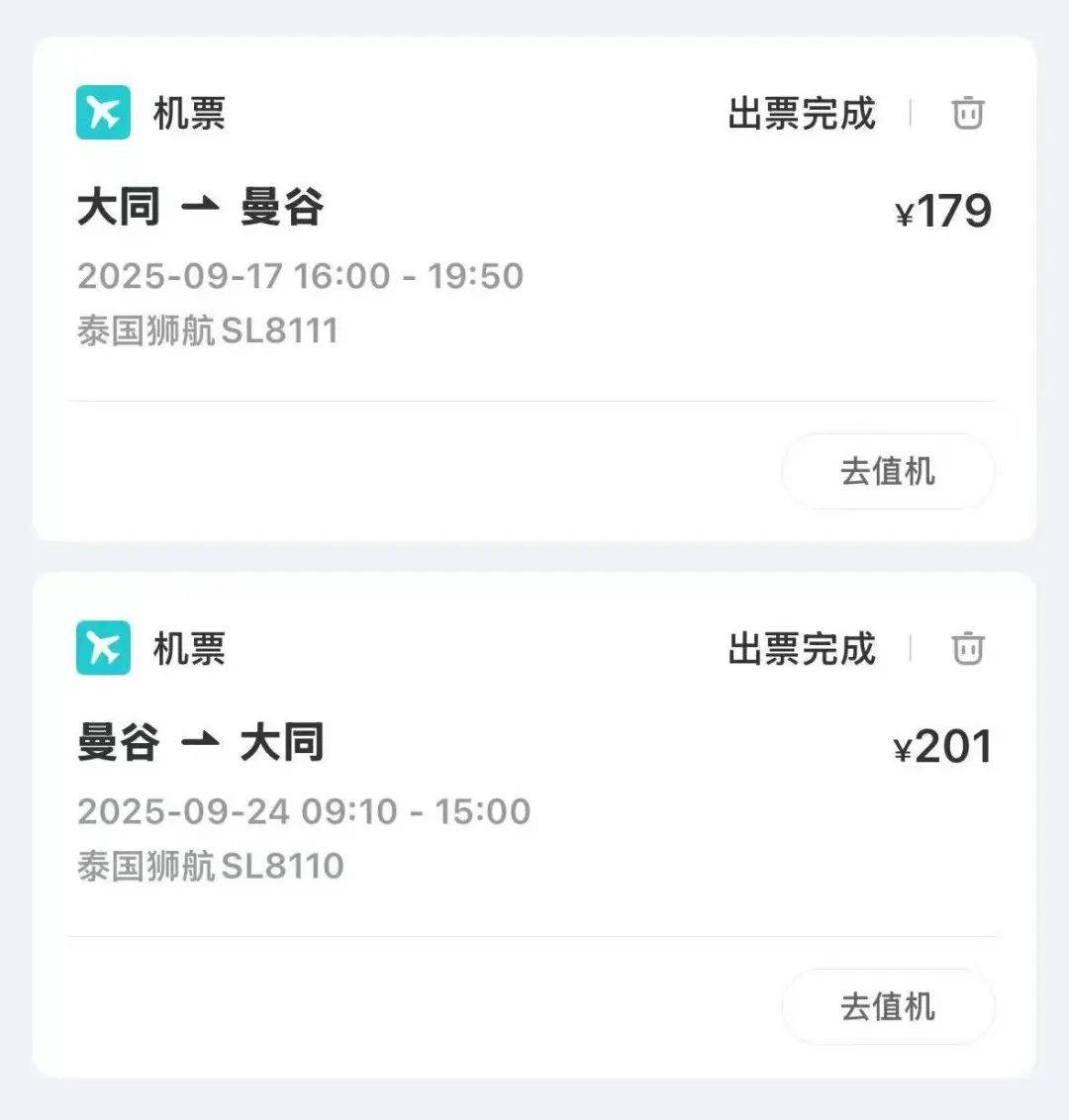Viewport: 1069px width, 1120px height.
Task: Click 去值机 on the 大同 to 曼谷 ticket
Action: click(x=887, y=472)
